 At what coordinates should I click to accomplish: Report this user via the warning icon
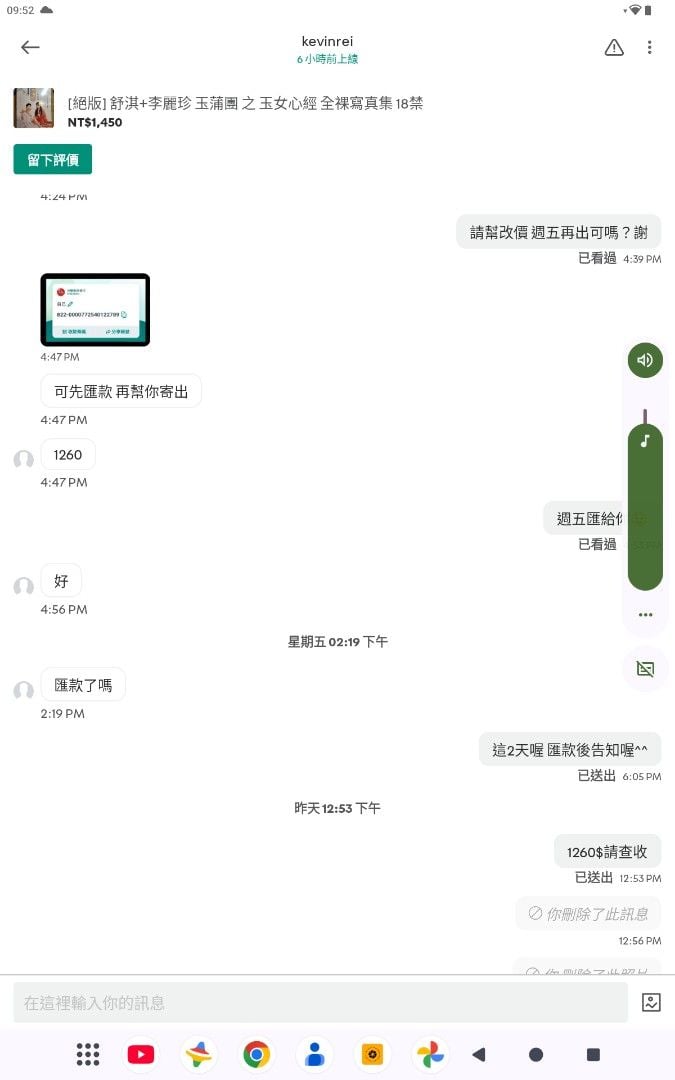click(614, 47)
